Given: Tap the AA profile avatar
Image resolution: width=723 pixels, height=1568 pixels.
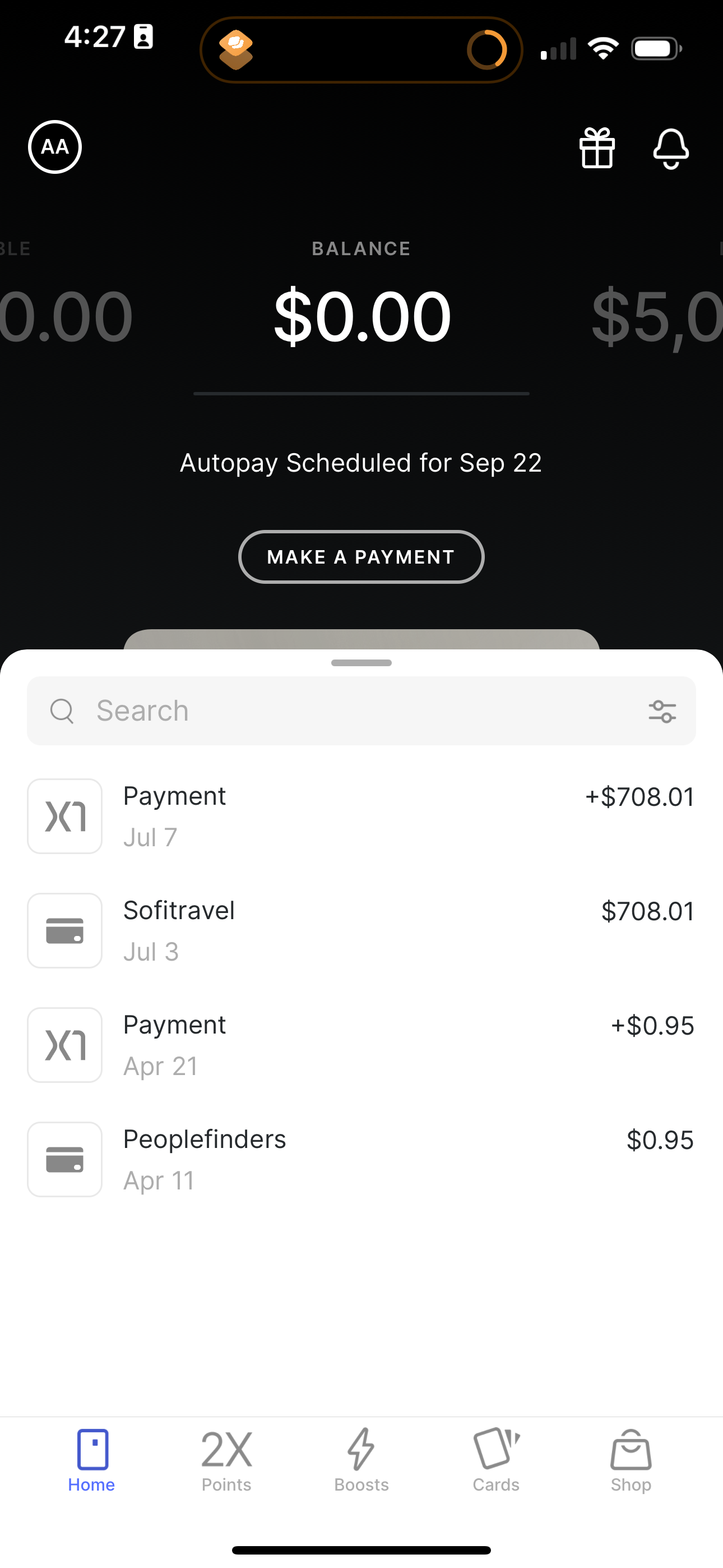Looking at the screenshot, I should tap(55, 147).
